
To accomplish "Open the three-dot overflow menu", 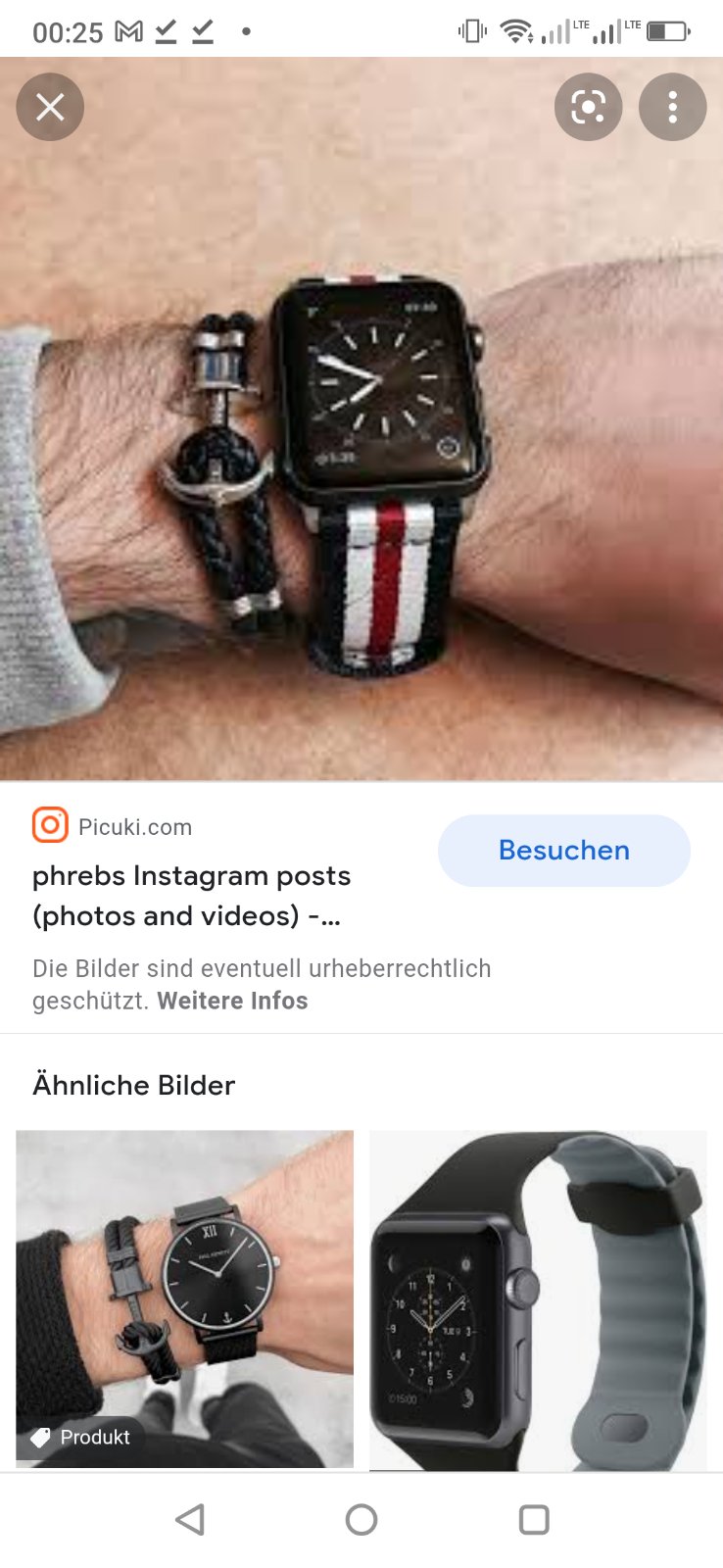I will point(672,107).
